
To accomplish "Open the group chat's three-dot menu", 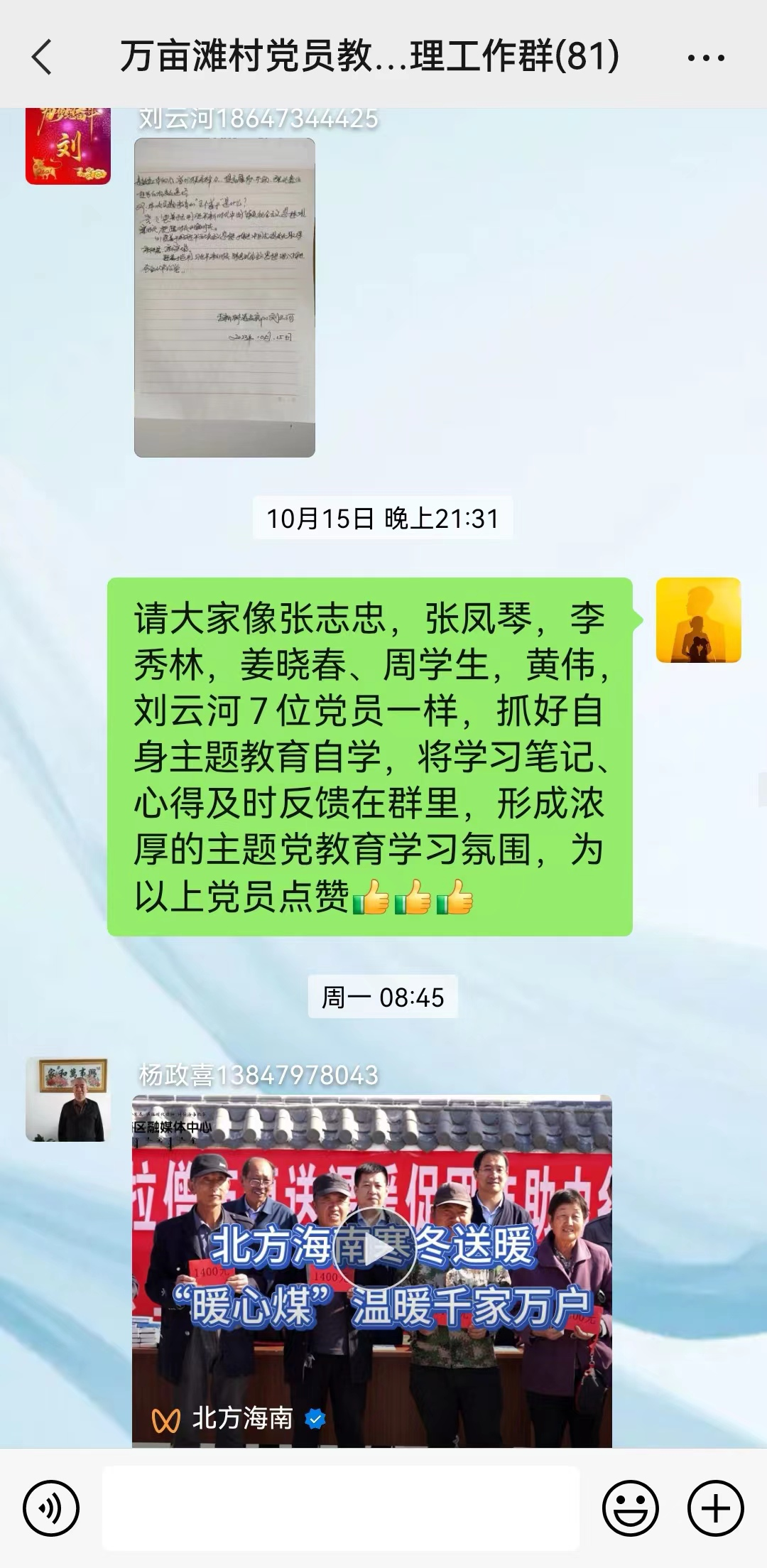I will click(x=706, y=58).
